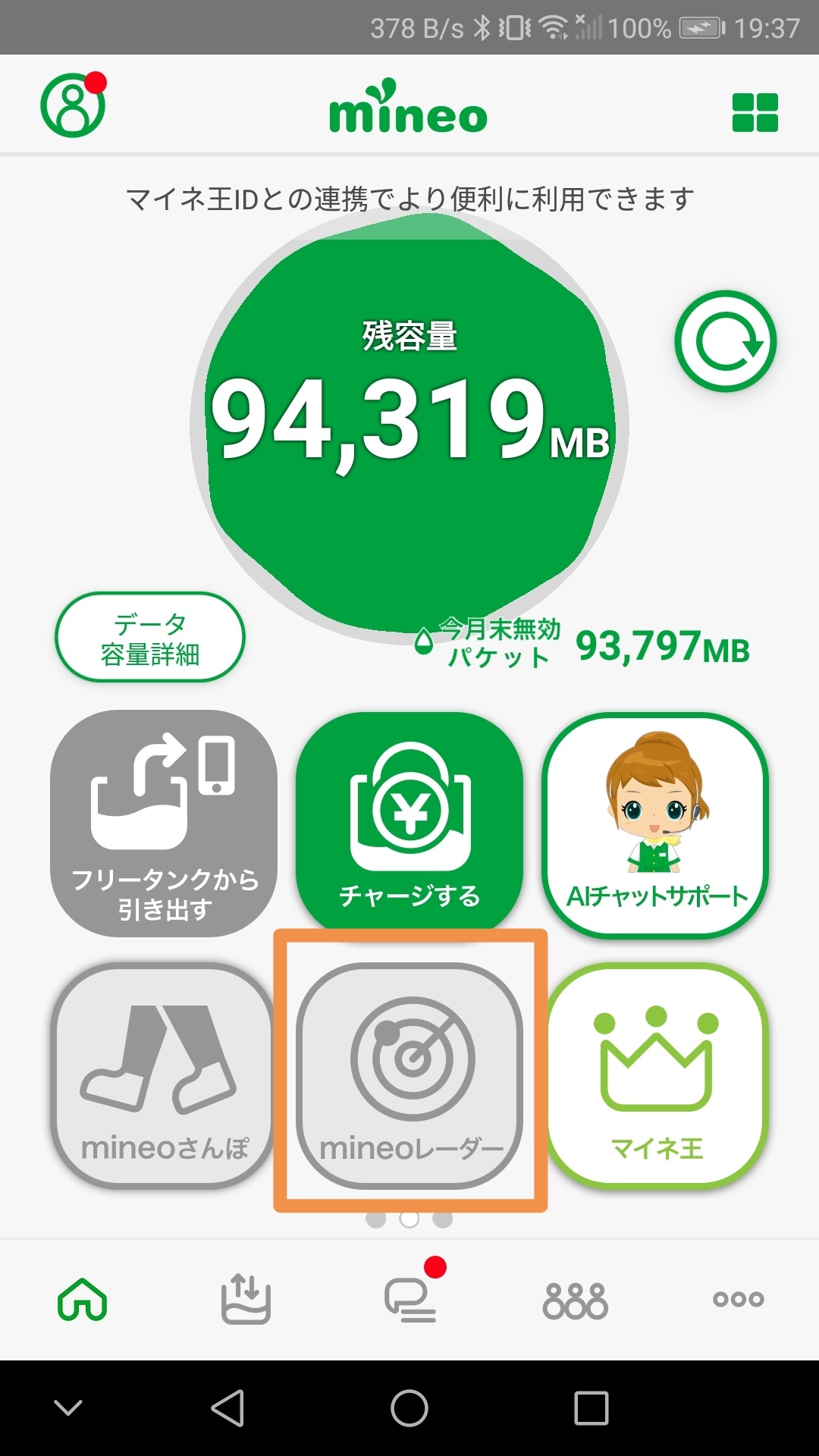This screenshot has width=819, height=1456.
Task: Open マイネ王 community
Action: 657,1075
